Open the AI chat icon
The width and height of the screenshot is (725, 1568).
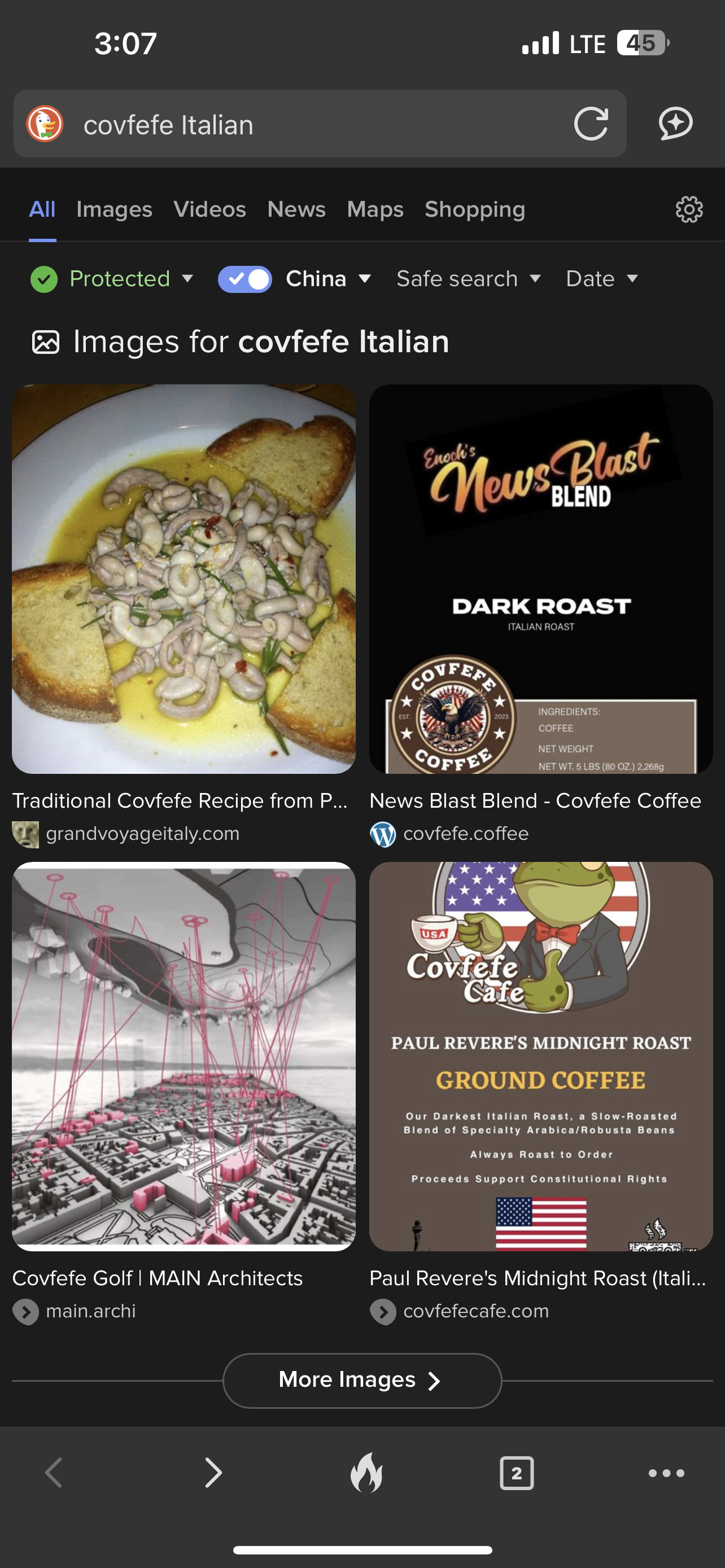tap(676, 124)
